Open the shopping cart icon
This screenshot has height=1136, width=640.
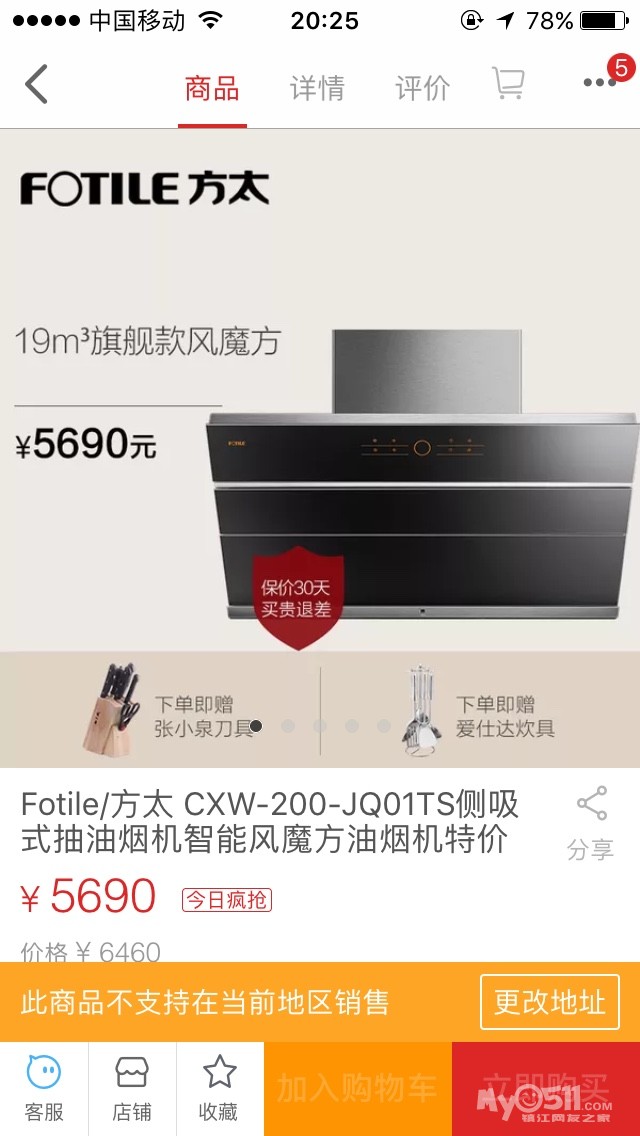tap(508, 84)
